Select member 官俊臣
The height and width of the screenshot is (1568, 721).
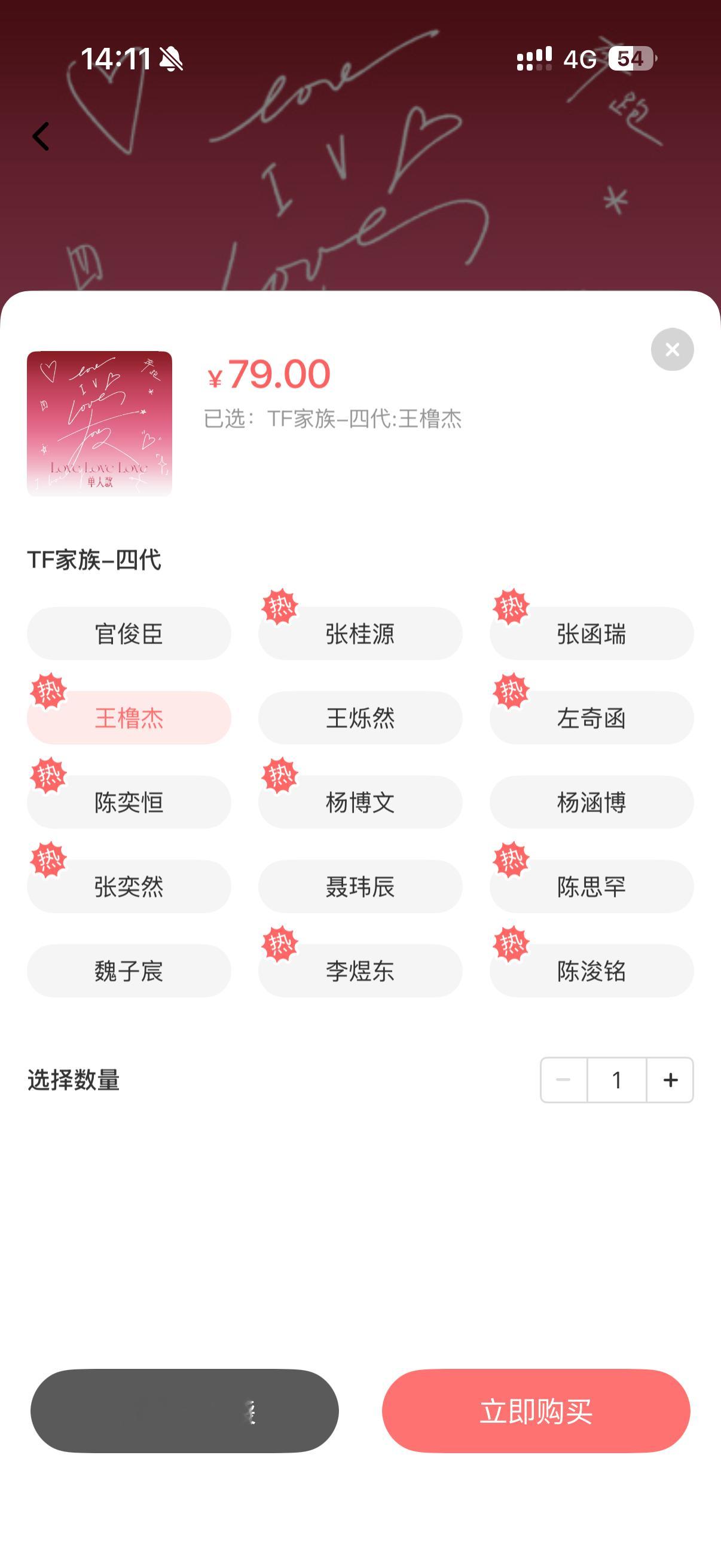coord(129,634)
